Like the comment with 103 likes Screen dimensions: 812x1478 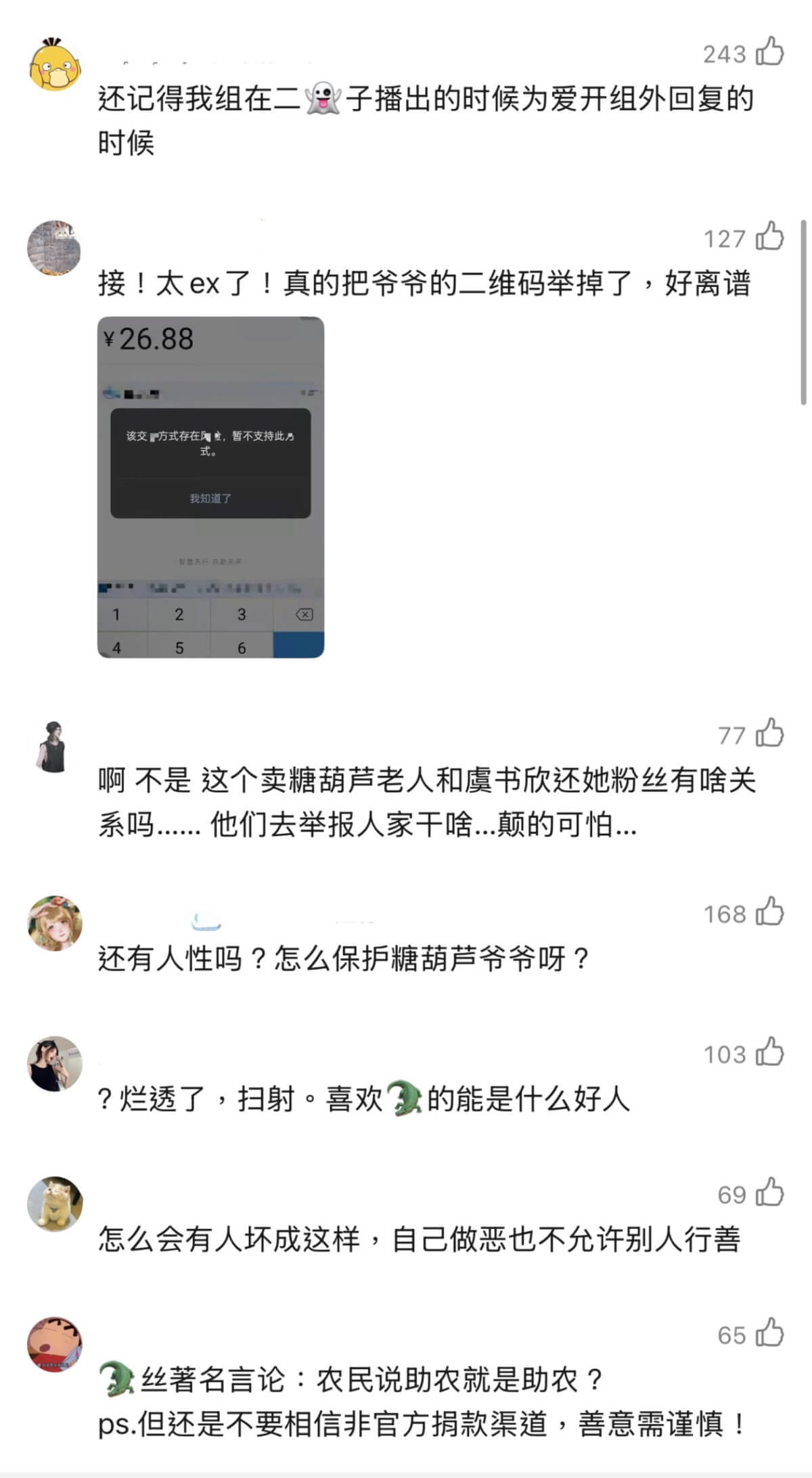pos(769,1052)
